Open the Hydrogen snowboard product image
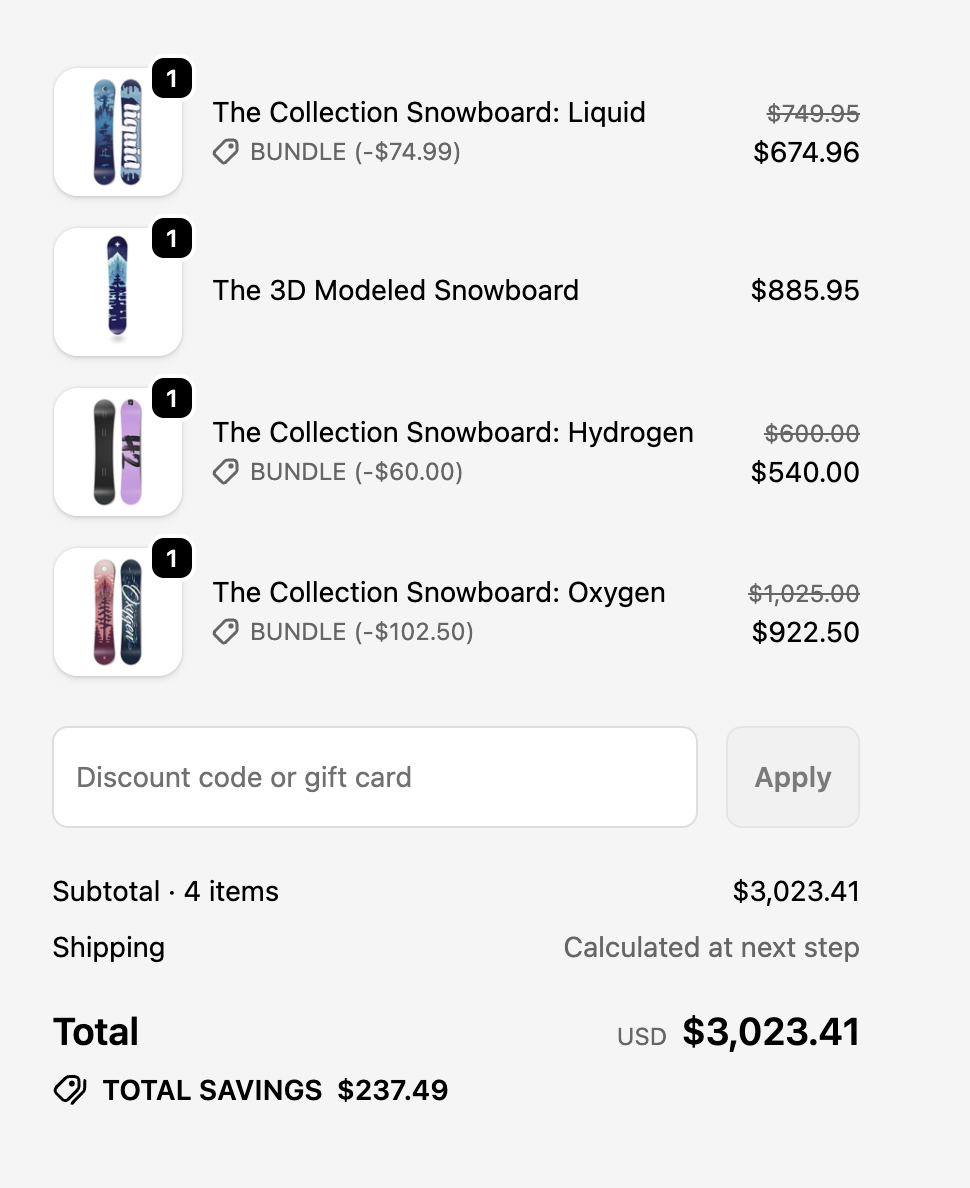 (117, 451)
